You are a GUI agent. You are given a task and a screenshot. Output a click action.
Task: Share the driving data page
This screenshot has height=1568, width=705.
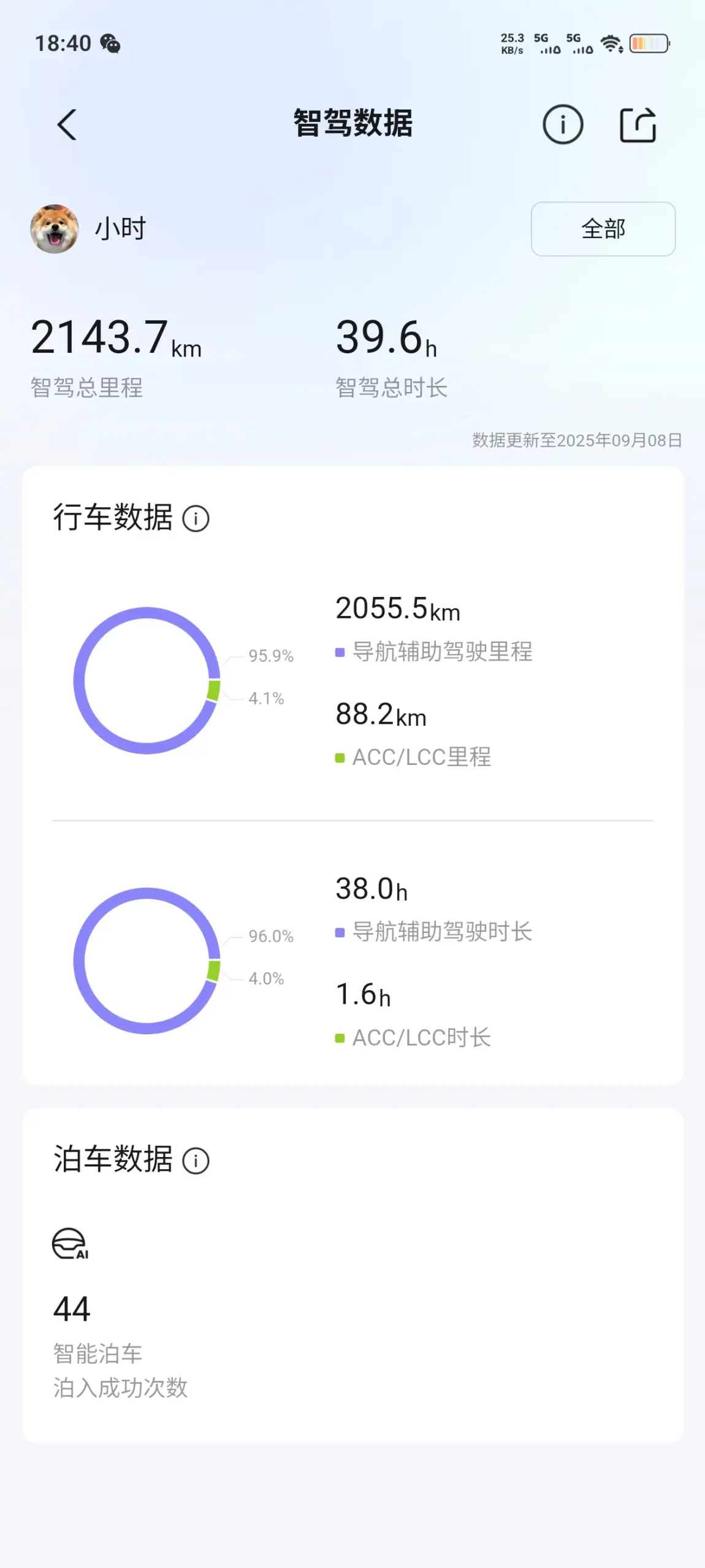point(638,125)
